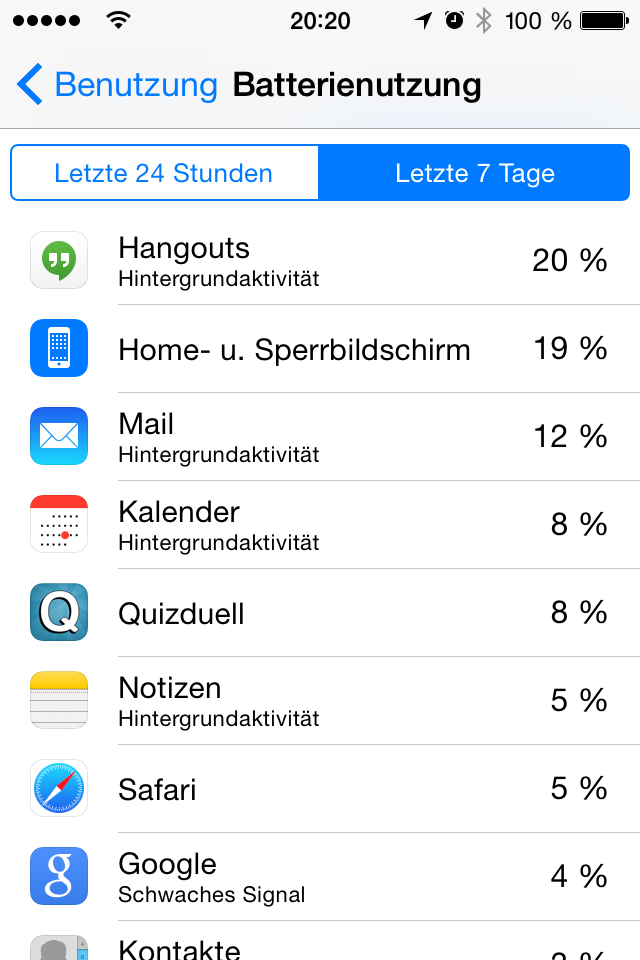Image resolution: width=640 pixels, height=960 pixels.
Task: Select the Letzte 7 Tage segment
Action: (474, 173)
